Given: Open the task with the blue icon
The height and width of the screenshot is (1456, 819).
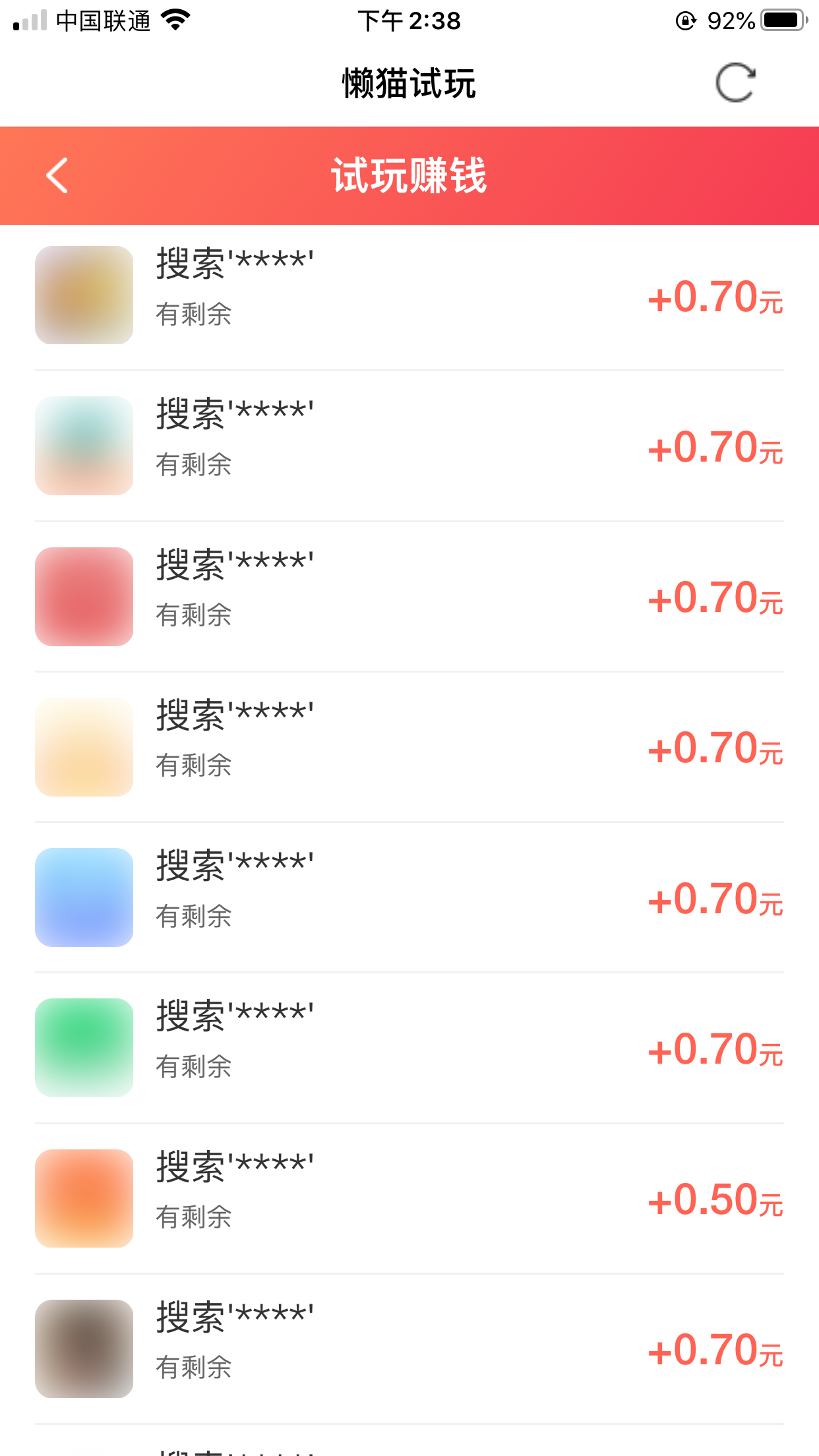Looking at the screenshot, I should tap(409, 897).
